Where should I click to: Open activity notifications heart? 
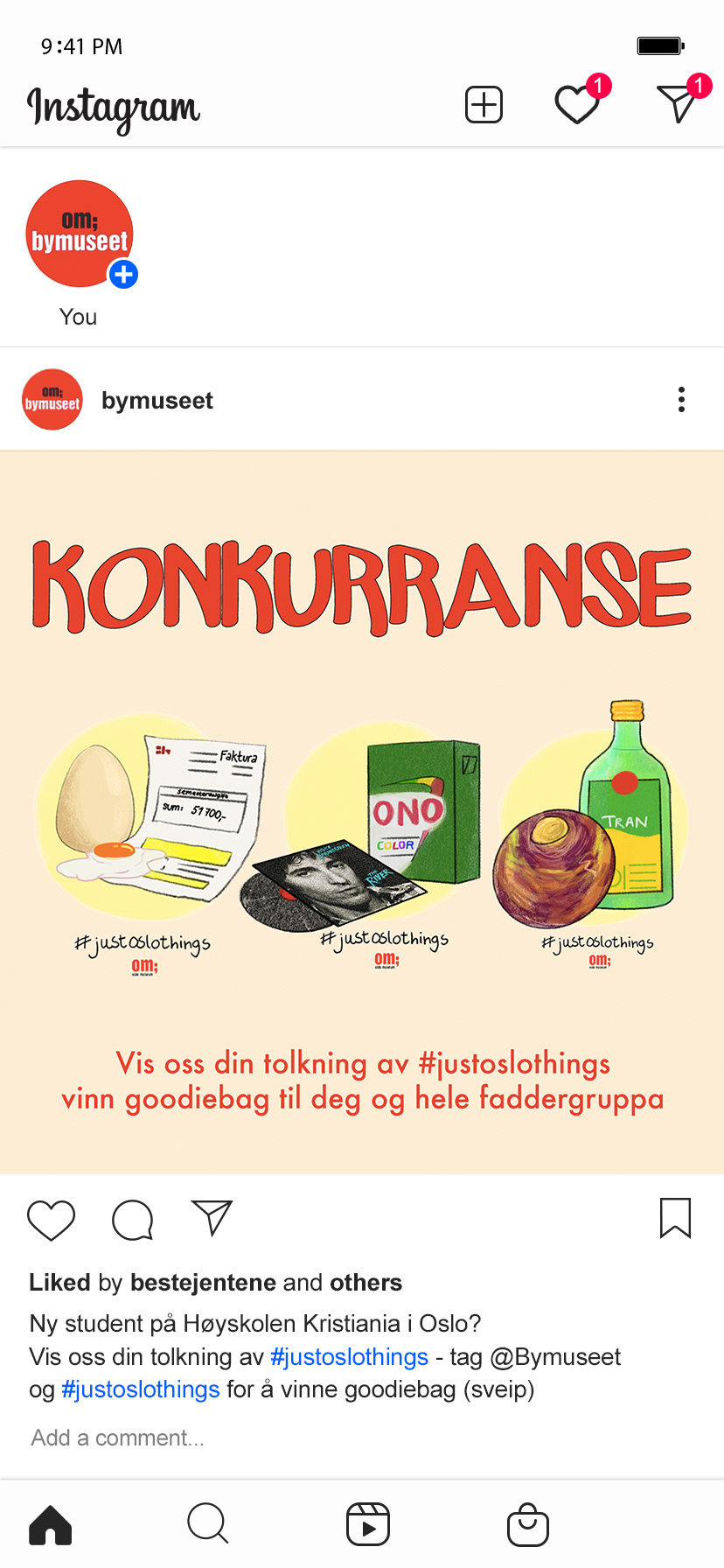tap(579, 103)
